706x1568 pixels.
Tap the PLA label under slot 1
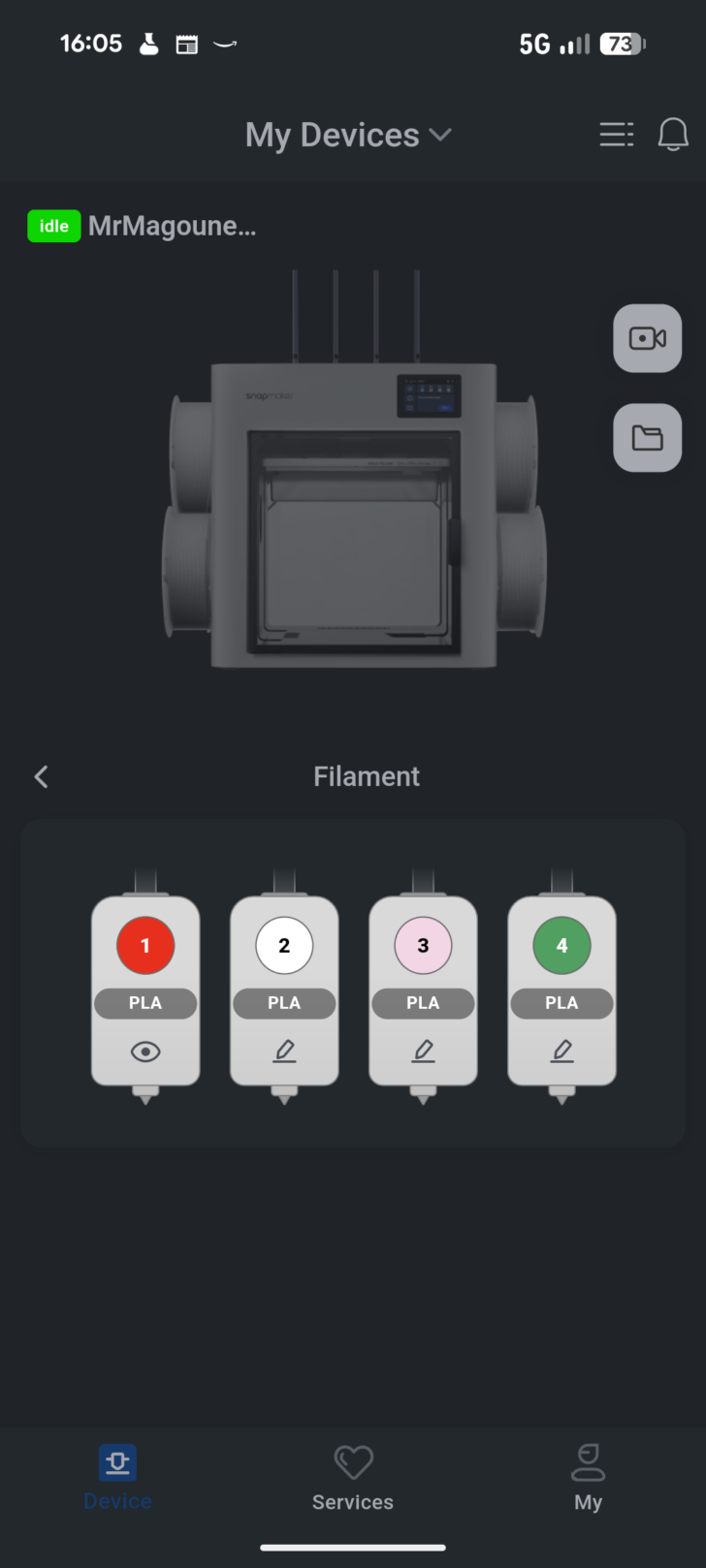click(x=144, y=1003)
